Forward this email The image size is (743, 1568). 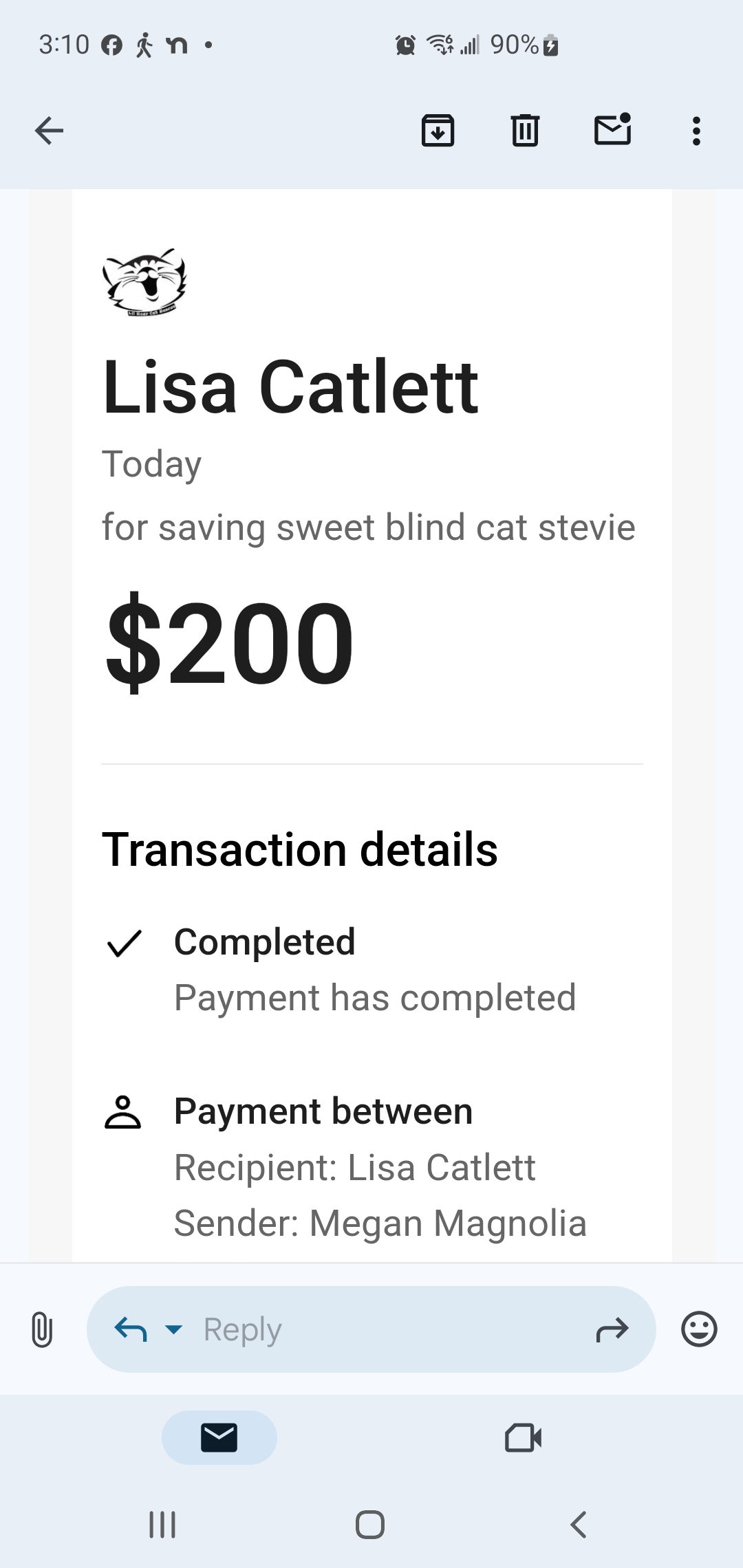pyautogui.click(x=612, y=1329)
